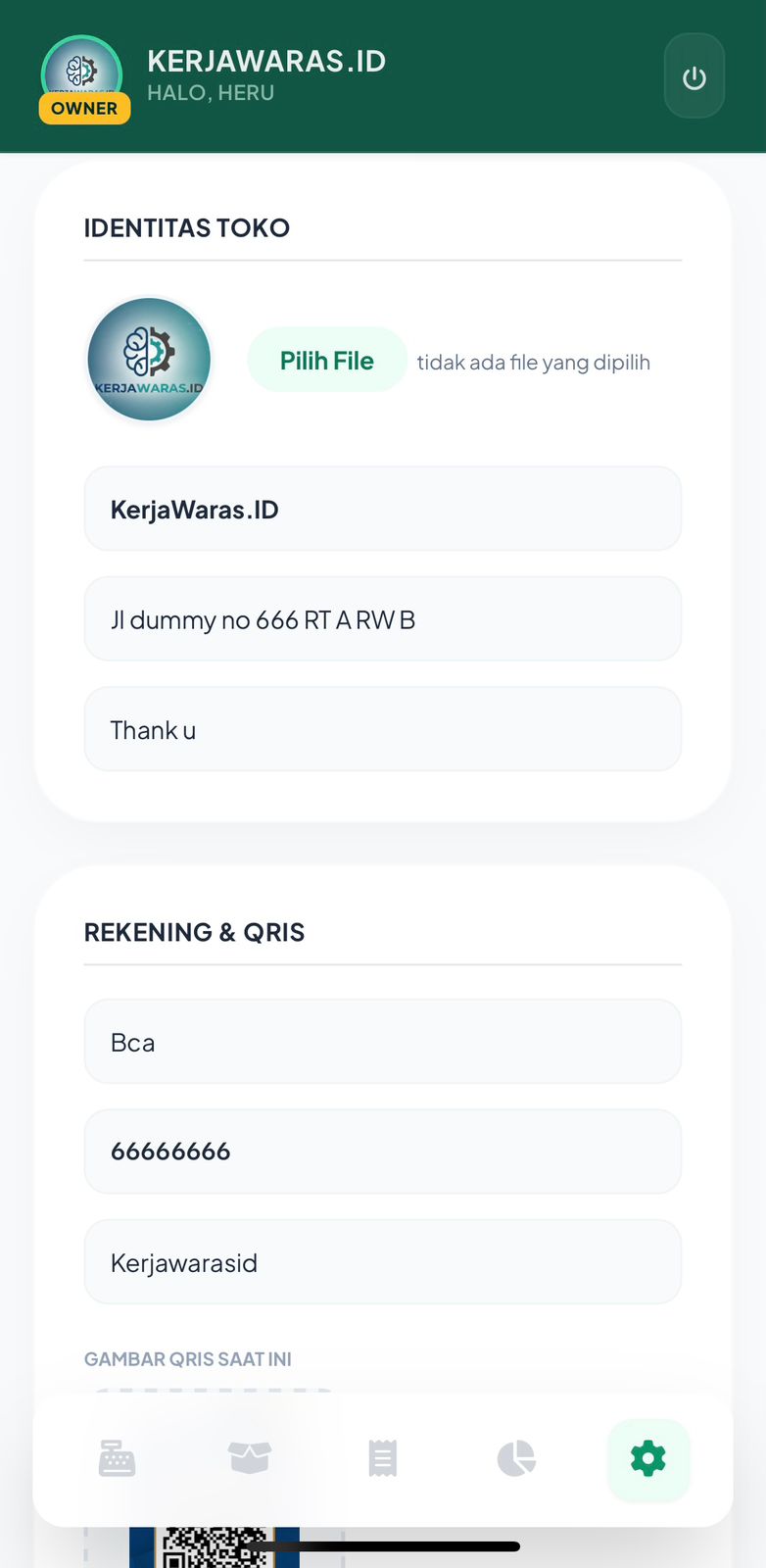Switch to the products box tab
766x1568 pixels.
click(x=249, y=1458)
